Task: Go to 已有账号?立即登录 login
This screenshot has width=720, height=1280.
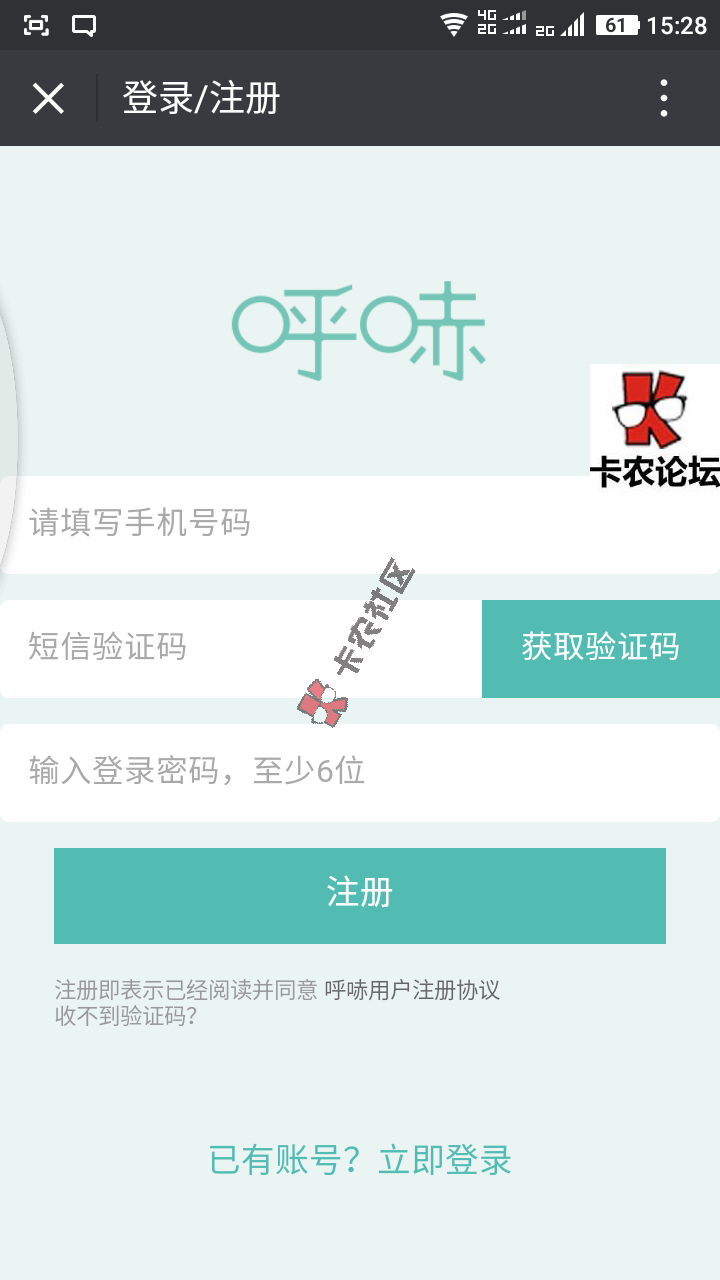Action: click(360, 1160)
